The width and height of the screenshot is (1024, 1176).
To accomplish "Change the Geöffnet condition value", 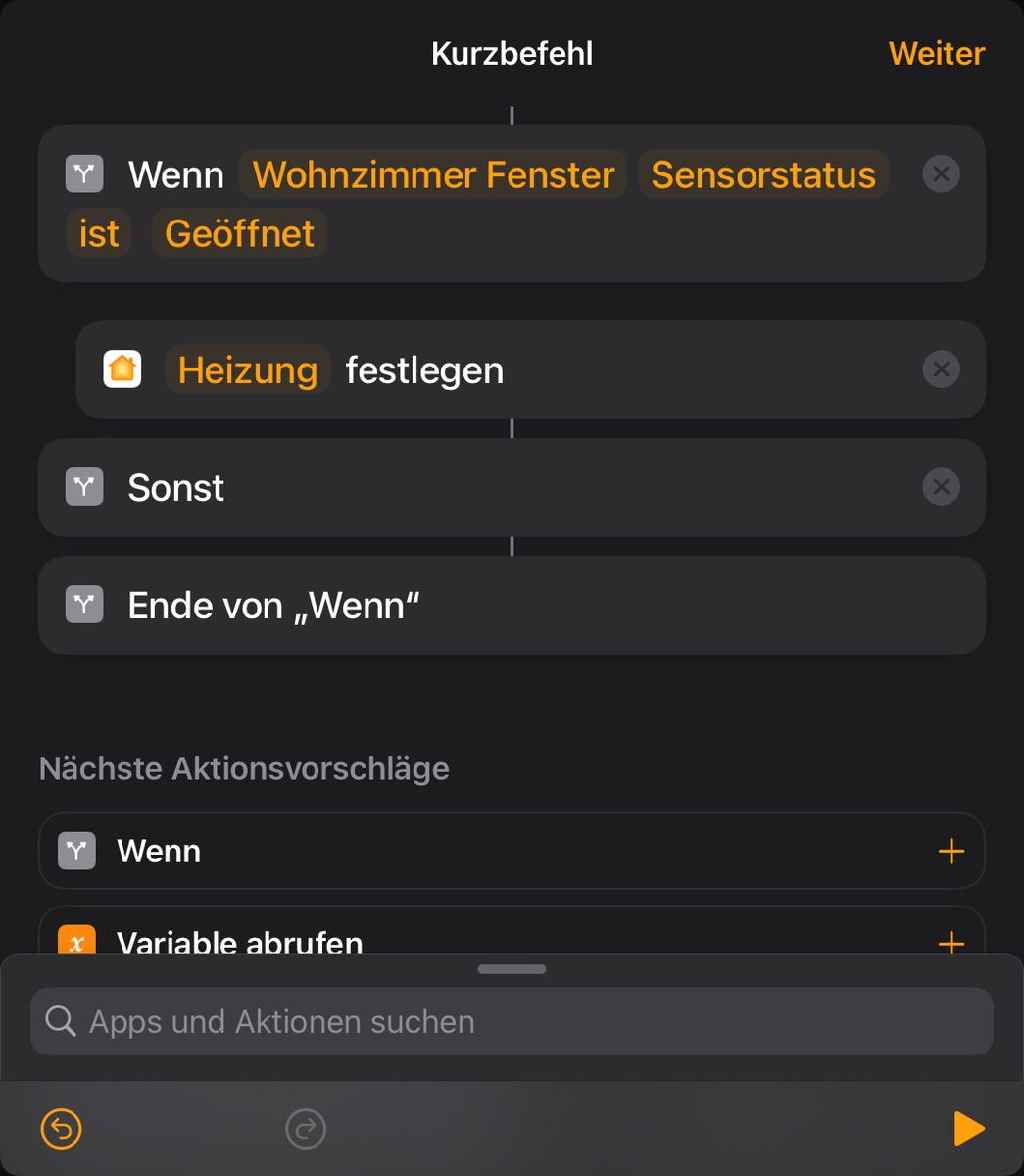I will (x=239, y=233).
